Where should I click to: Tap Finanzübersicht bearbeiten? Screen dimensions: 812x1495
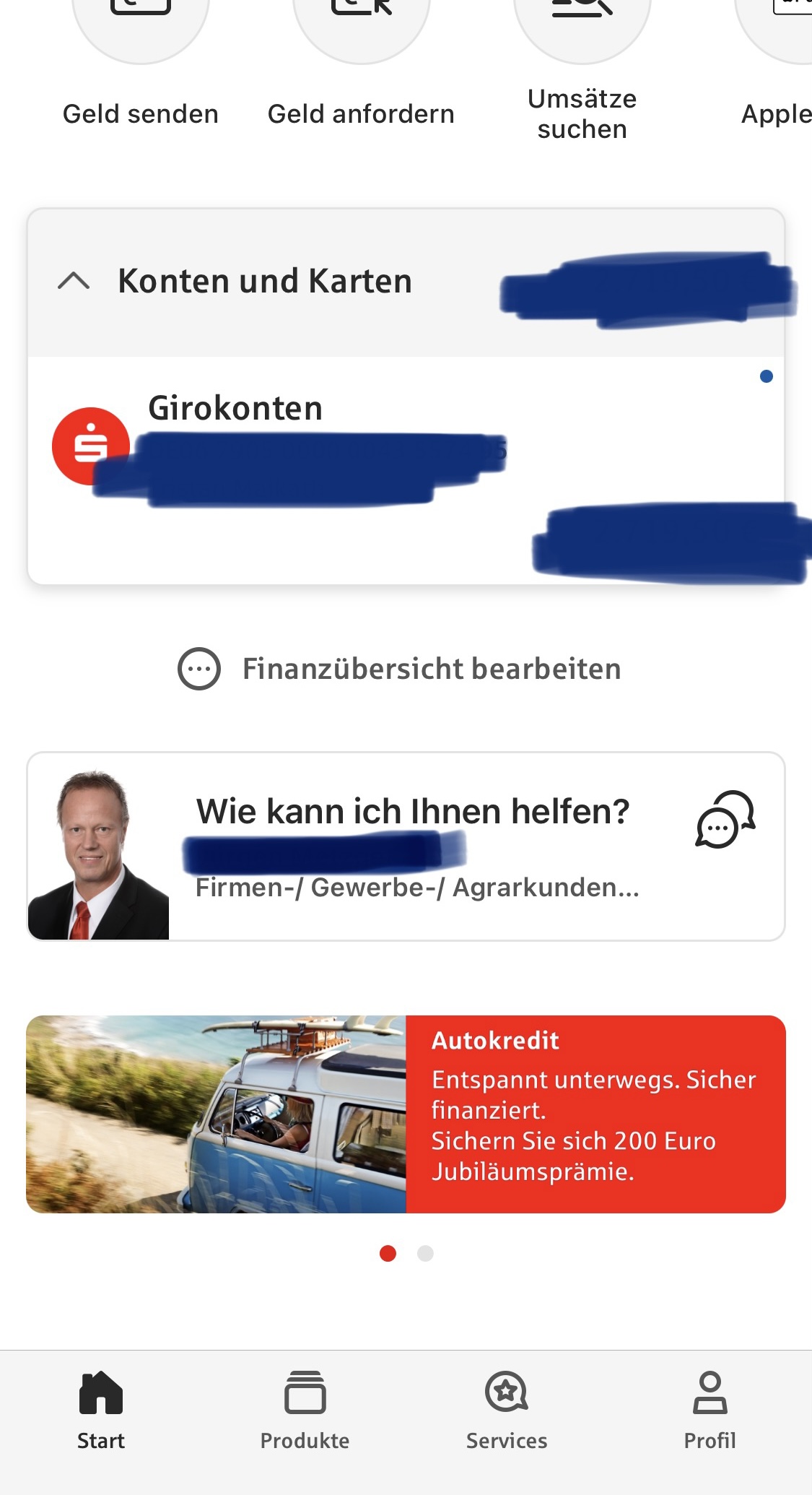401,669
